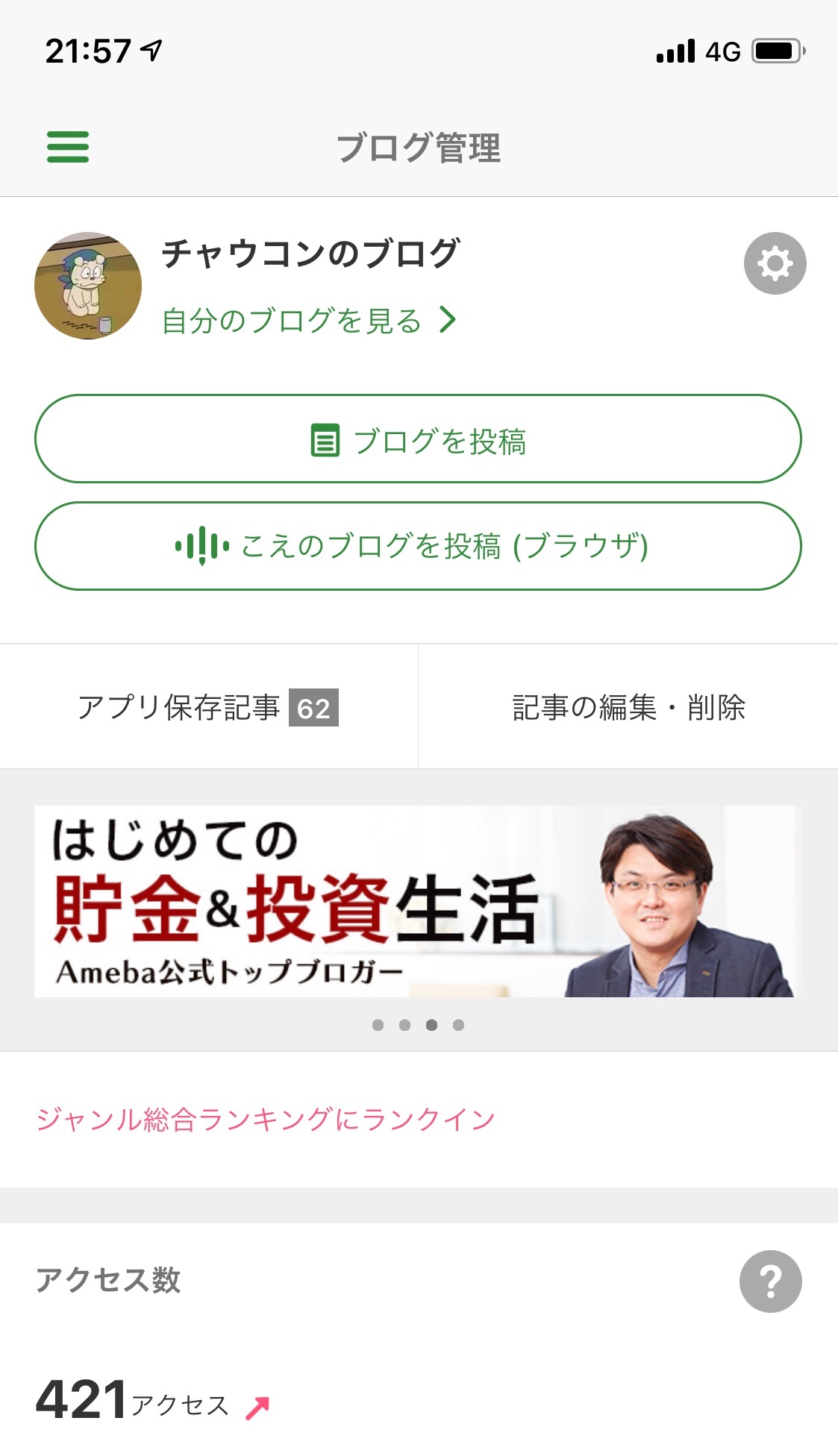Open ジャンル総合ランキングにランクイン link
The width and height of the screenshot is (838, 1456).
click(x=266, y=1120)
